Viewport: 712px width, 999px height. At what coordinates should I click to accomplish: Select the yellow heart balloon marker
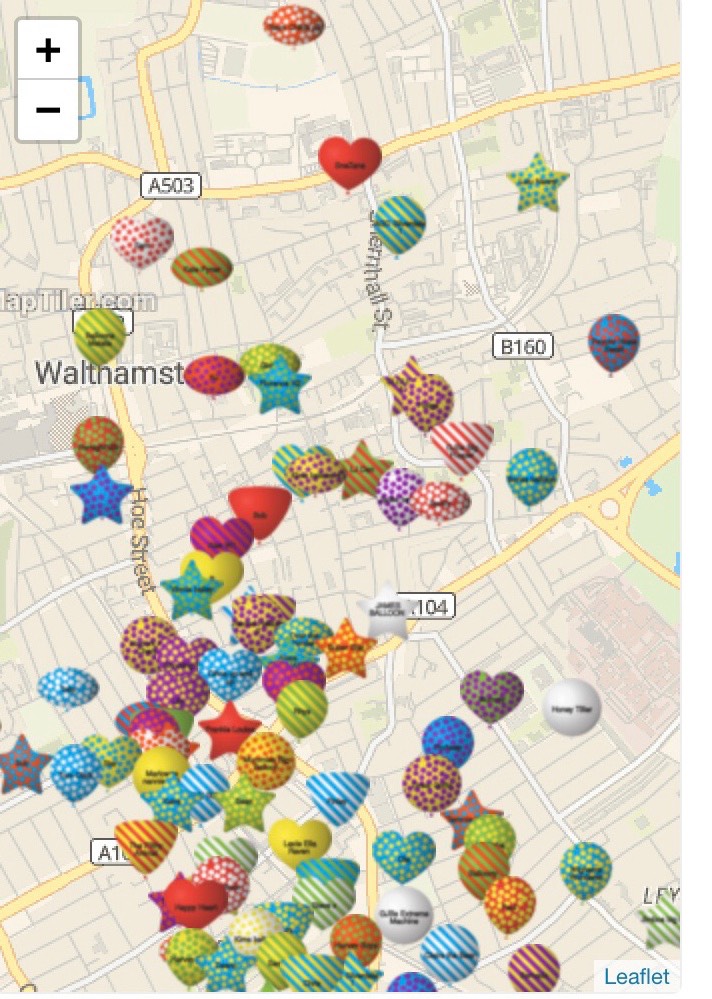(x=300, y=838)
